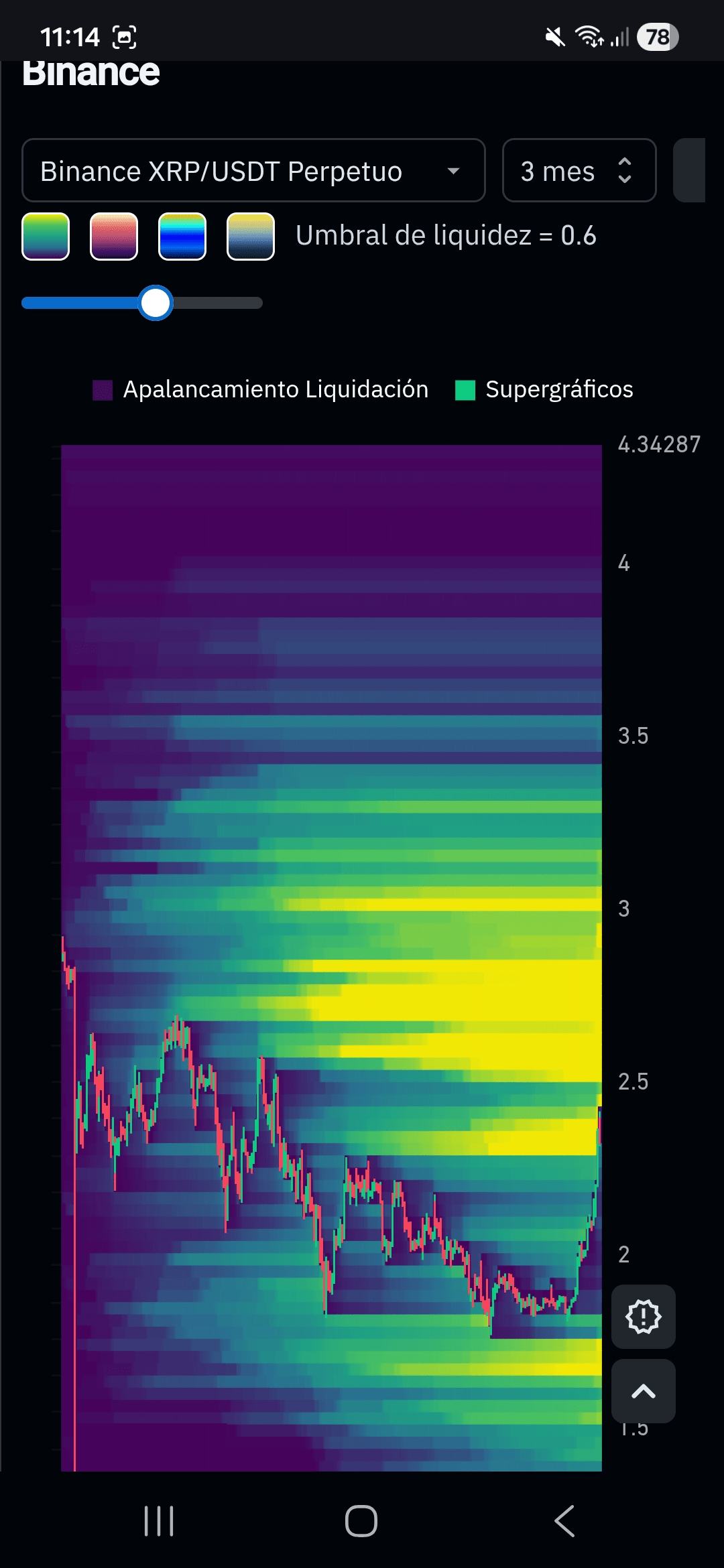
Task: Open the Binance XRP/USDT Perpetuo dropdown
Action: click(253, 171)
